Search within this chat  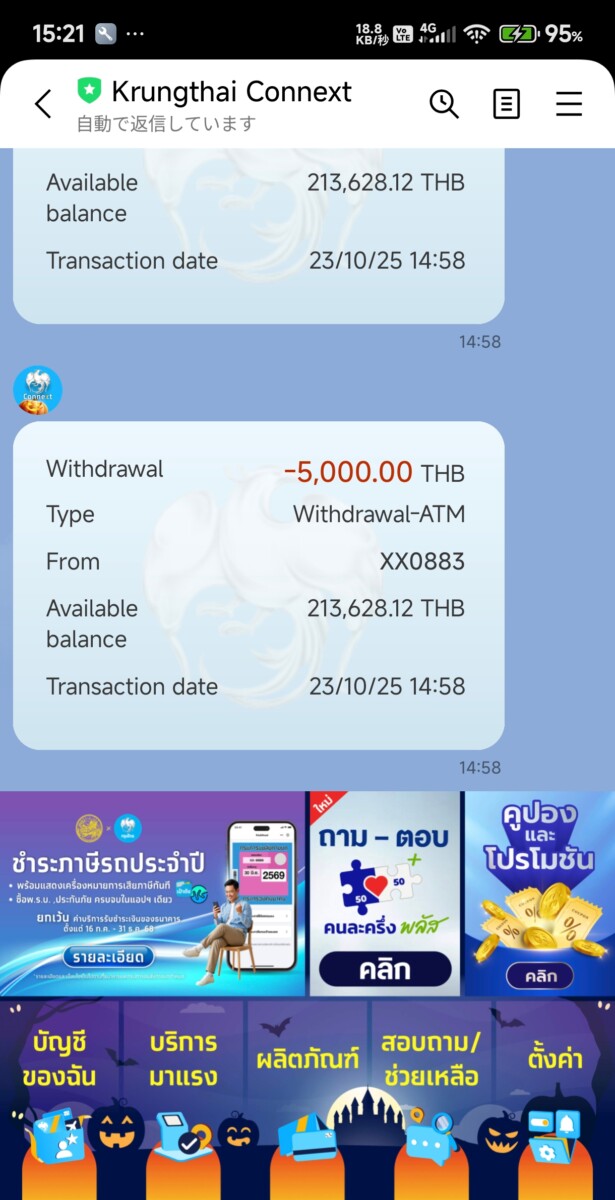pos(443,103)
